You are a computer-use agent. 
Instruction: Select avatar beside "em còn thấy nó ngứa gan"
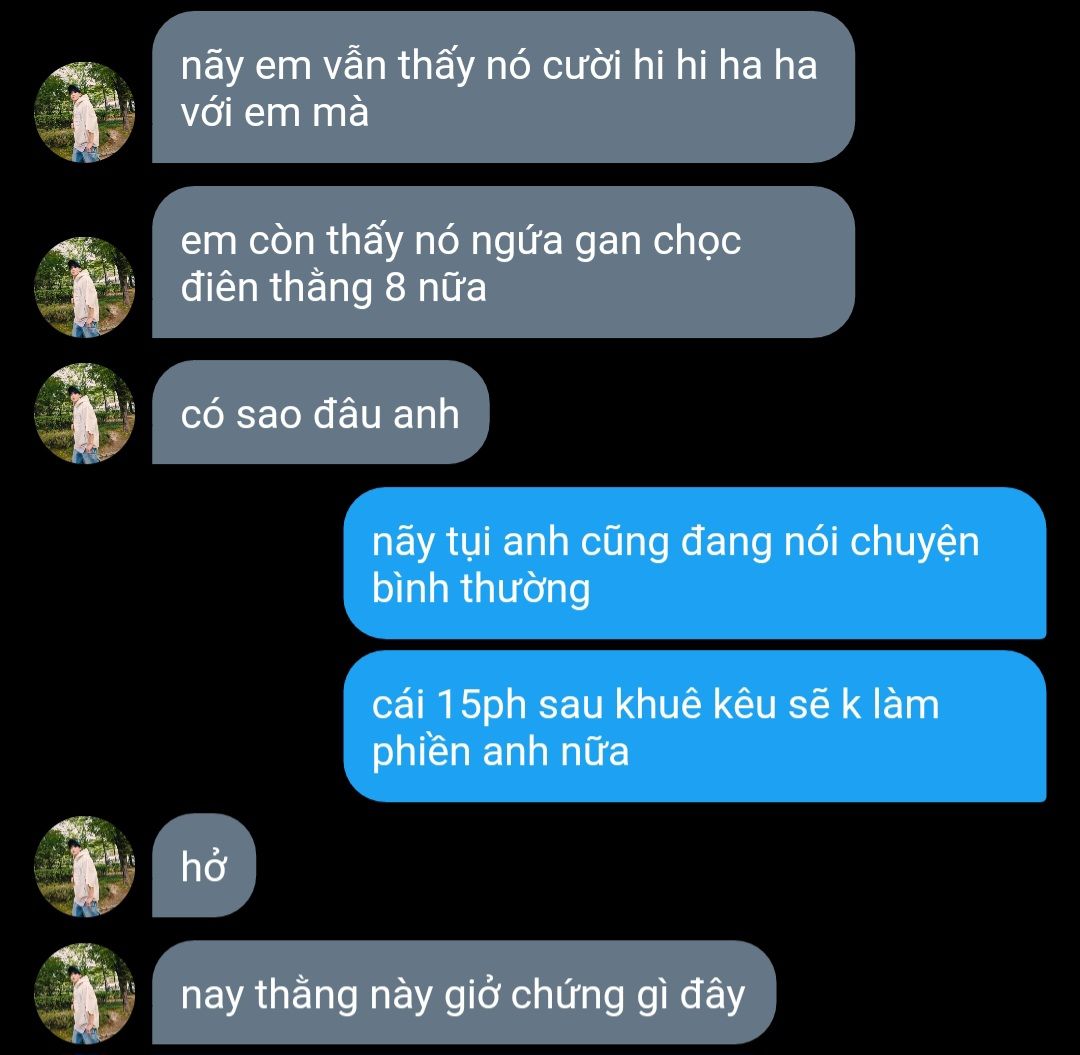coord(84,287)
